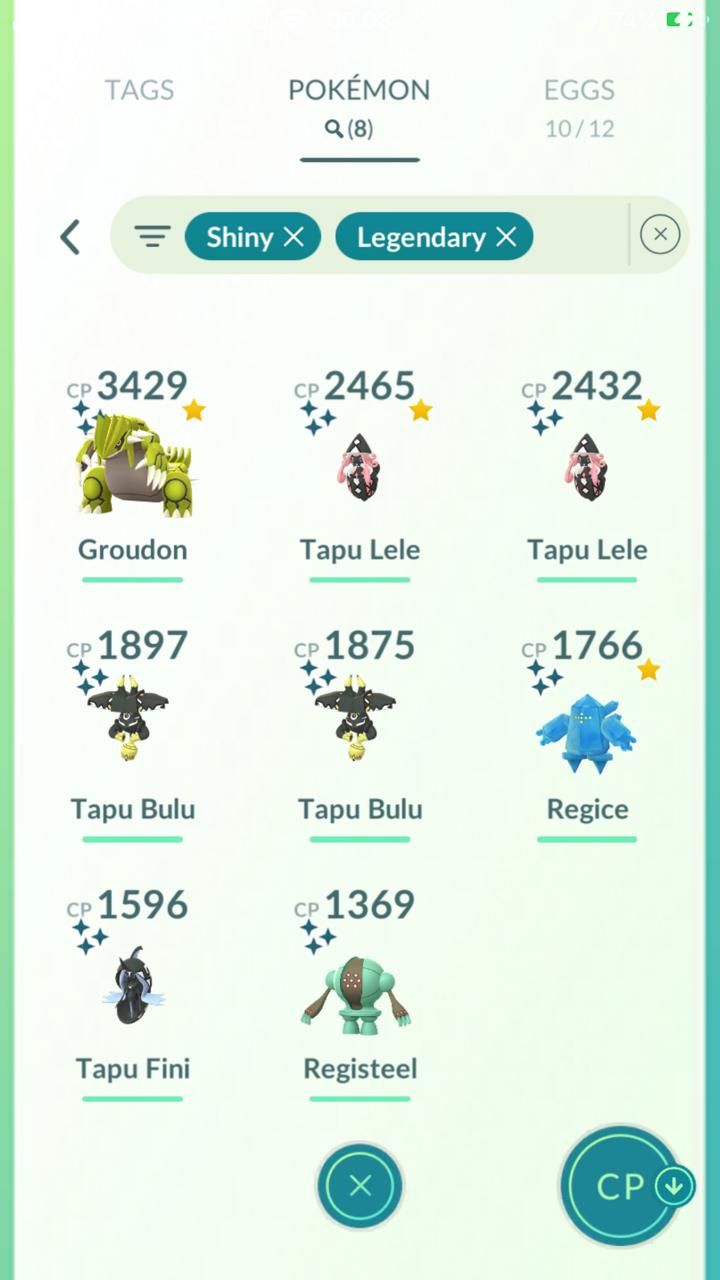This screenshot has width=720, height=1280.
Task: Close the Pokémon storage screen
Action: point(360,1186)
